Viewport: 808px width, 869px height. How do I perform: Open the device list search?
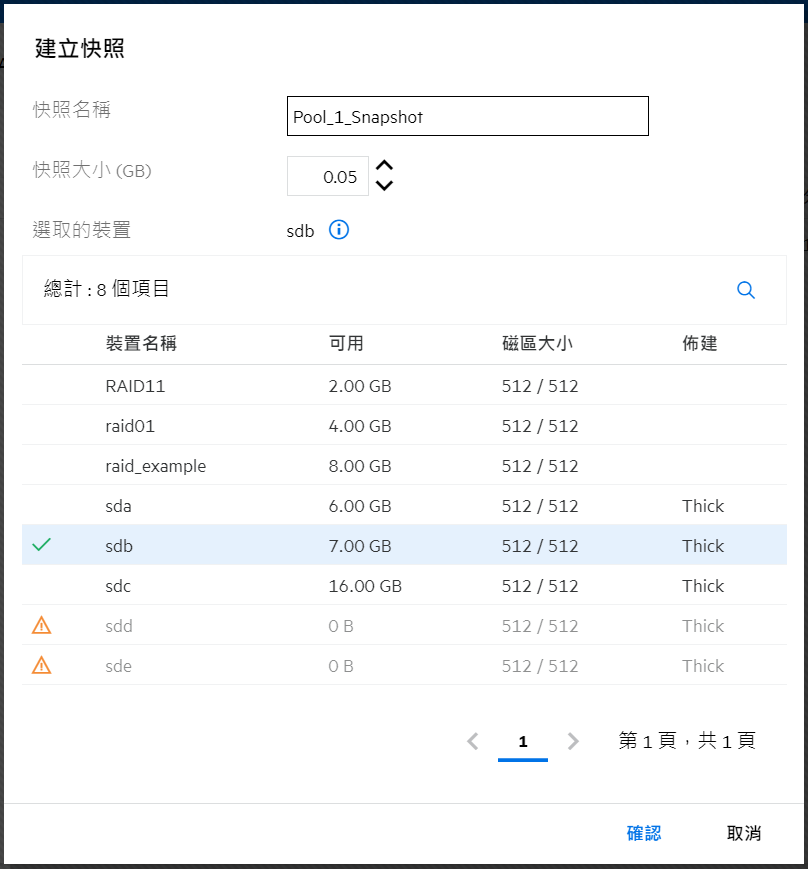pyautogui.click(x=746, y=290)
